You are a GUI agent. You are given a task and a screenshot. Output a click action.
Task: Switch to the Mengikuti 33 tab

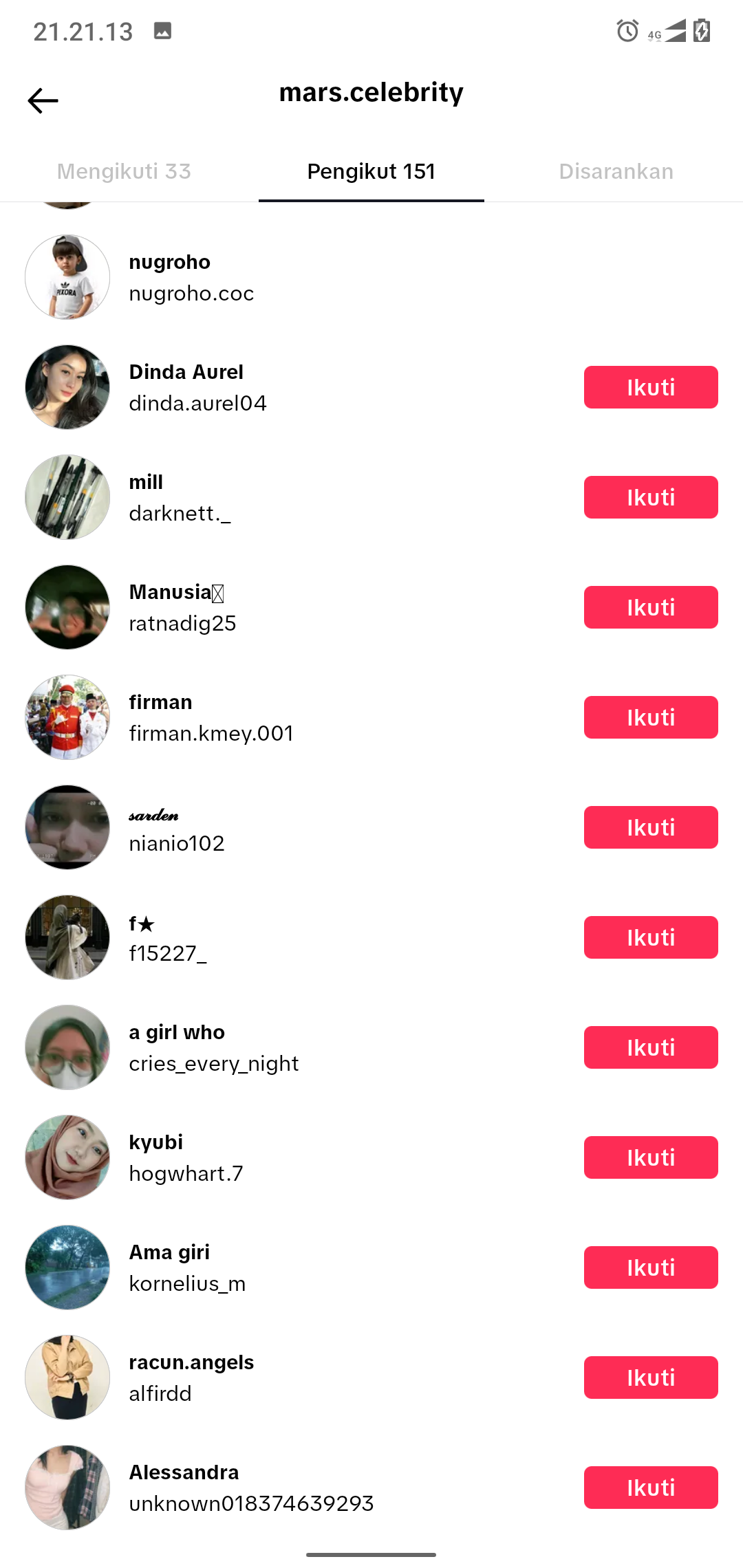[x=124, y=171]
